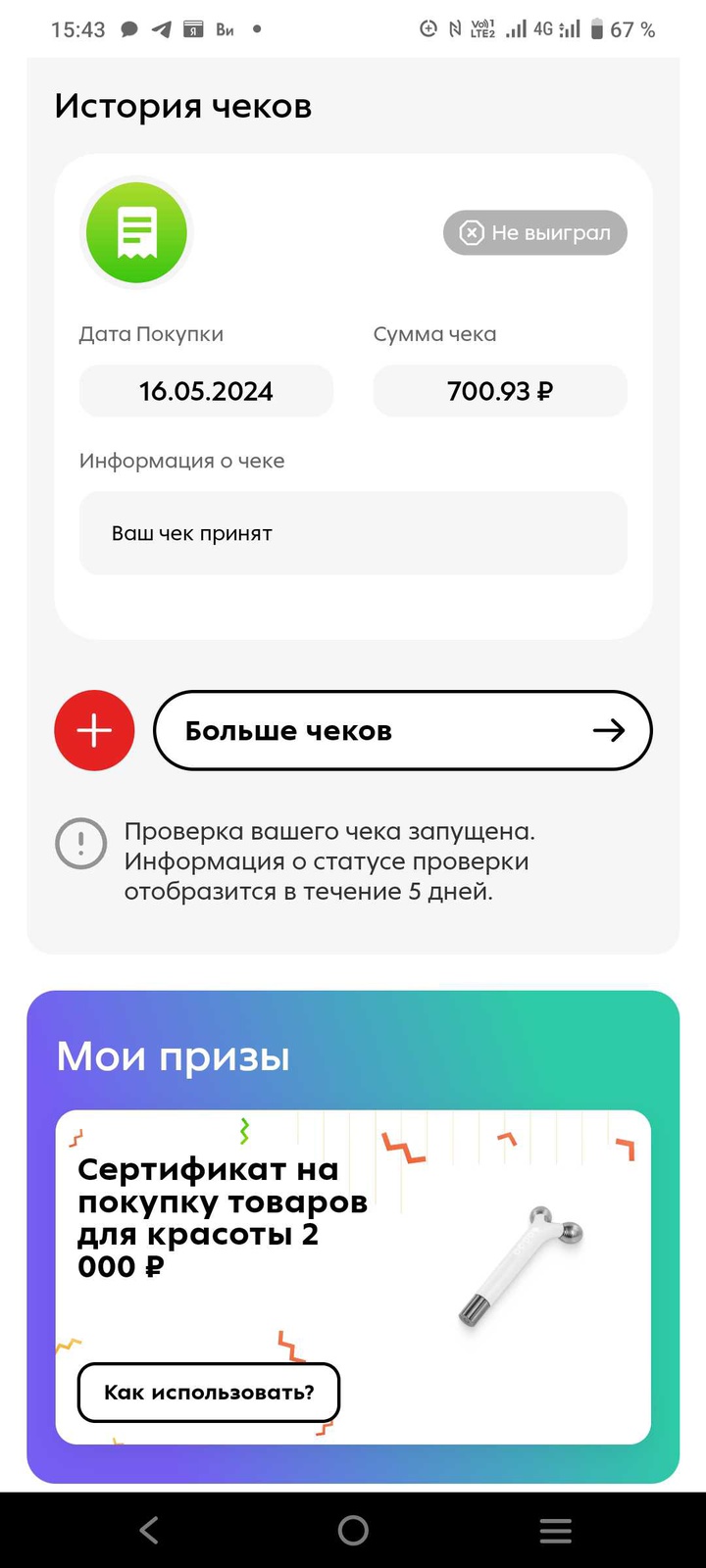Open the receipt card dated 16.05.2024
Image resolution: width=706 pixels, height=1568 pixels.
353,397
